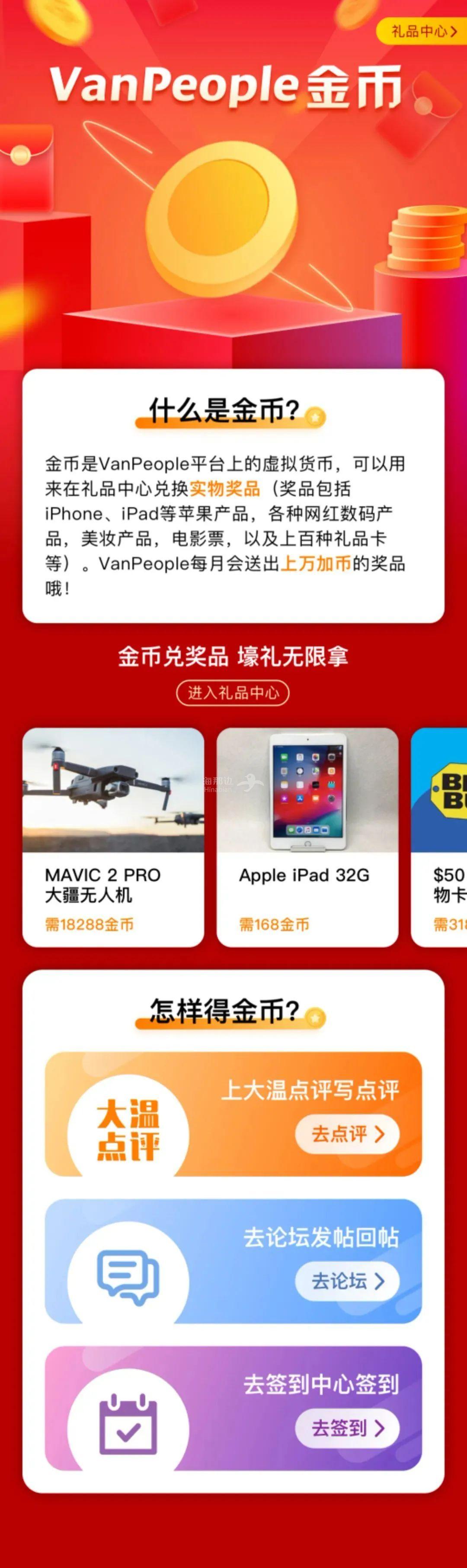View the Apple iPad 32G prize card

point(307,837)
